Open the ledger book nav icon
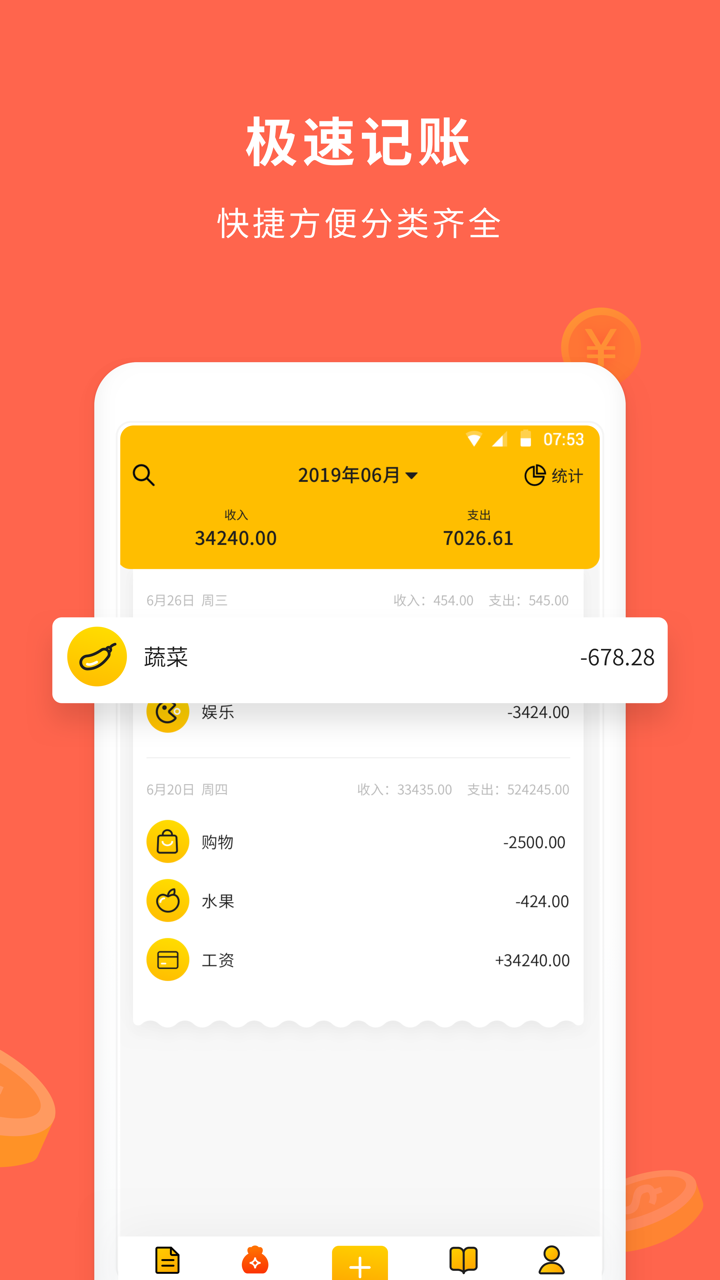This screenshot has width=720, height=1280. 462,1261
